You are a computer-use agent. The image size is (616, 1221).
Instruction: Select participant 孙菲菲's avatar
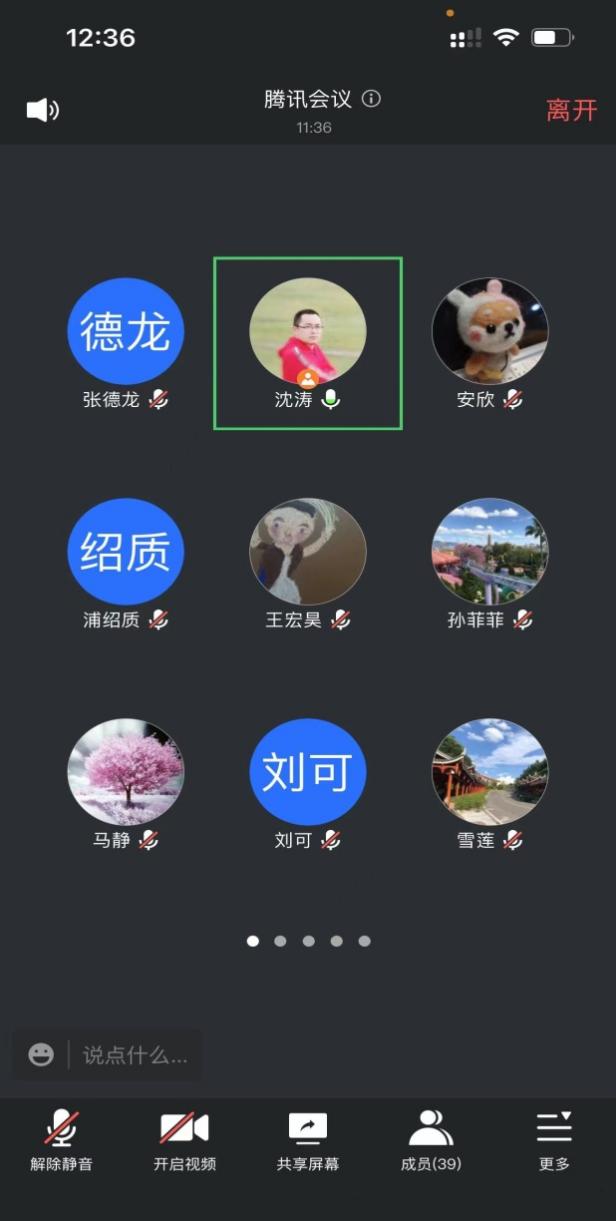490,552
